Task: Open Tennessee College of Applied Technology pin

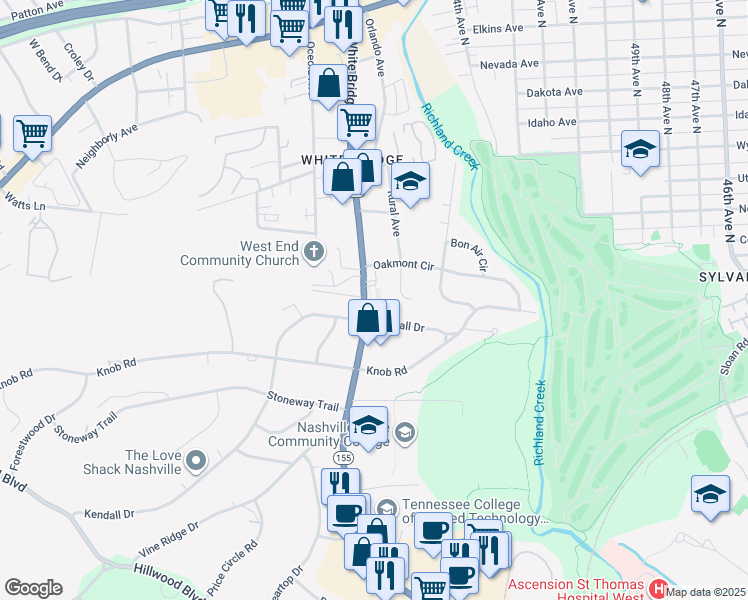Action: click(388, 509)
